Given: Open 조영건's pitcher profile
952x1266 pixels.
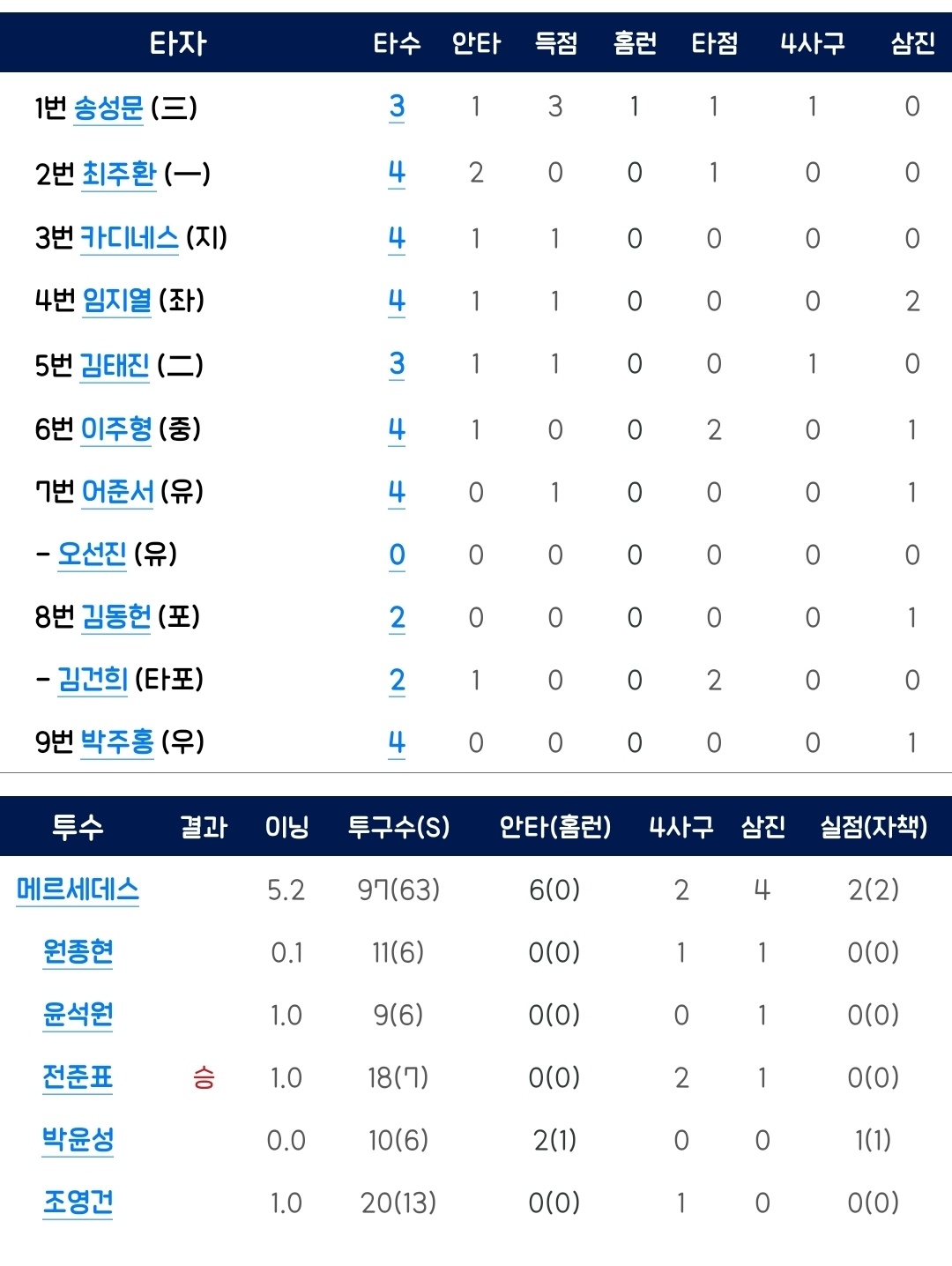Looking at the screenshot, I should pos(78,1203).
